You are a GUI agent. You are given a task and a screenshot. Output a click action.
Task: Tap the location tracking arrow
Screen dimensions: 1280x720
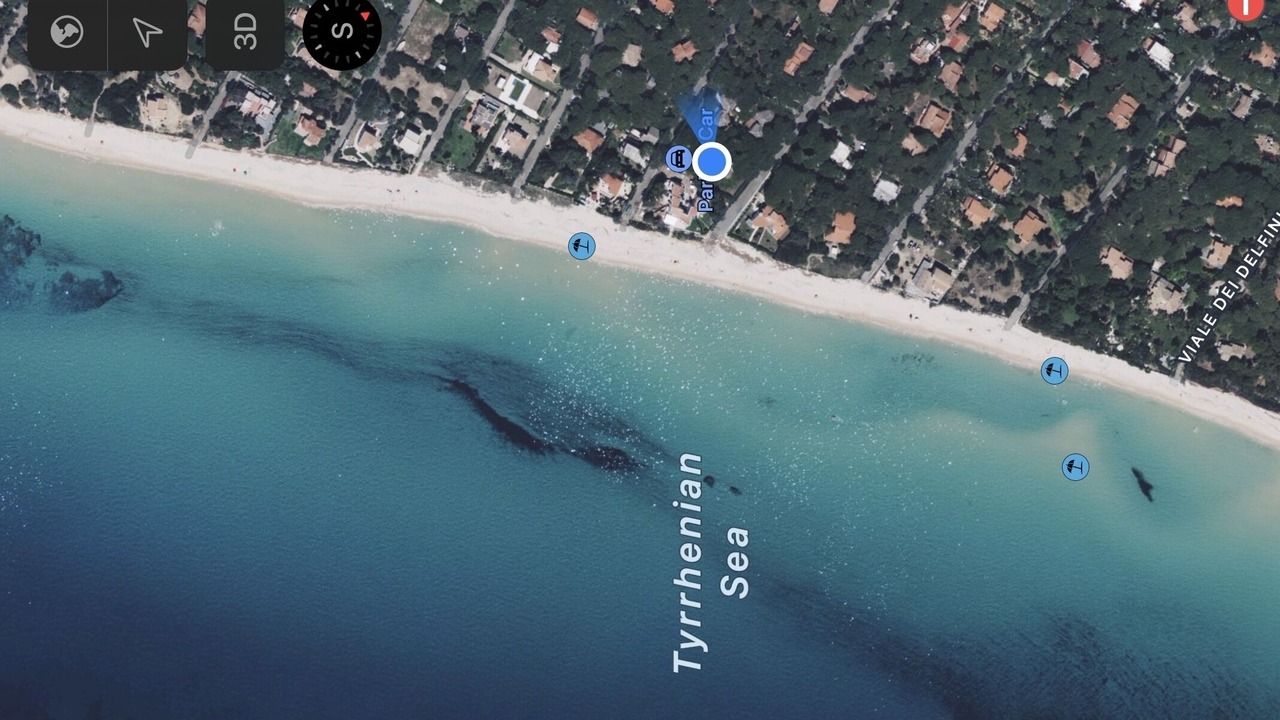tap(147, 32)
